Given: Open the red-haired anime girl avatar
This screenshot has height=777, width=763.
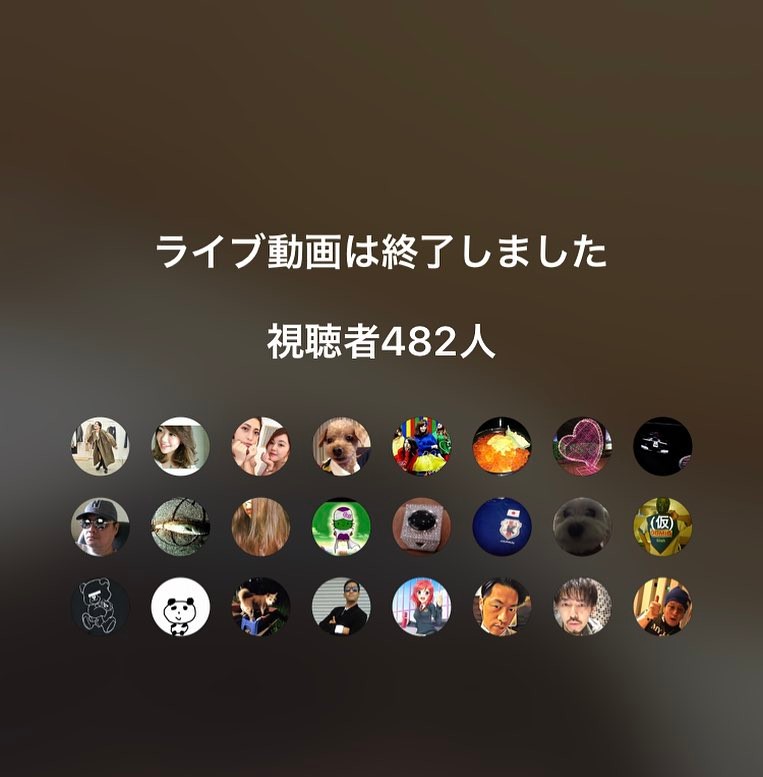Looking at the screenshot, I should pyautogui.click(x=422, y=607).
